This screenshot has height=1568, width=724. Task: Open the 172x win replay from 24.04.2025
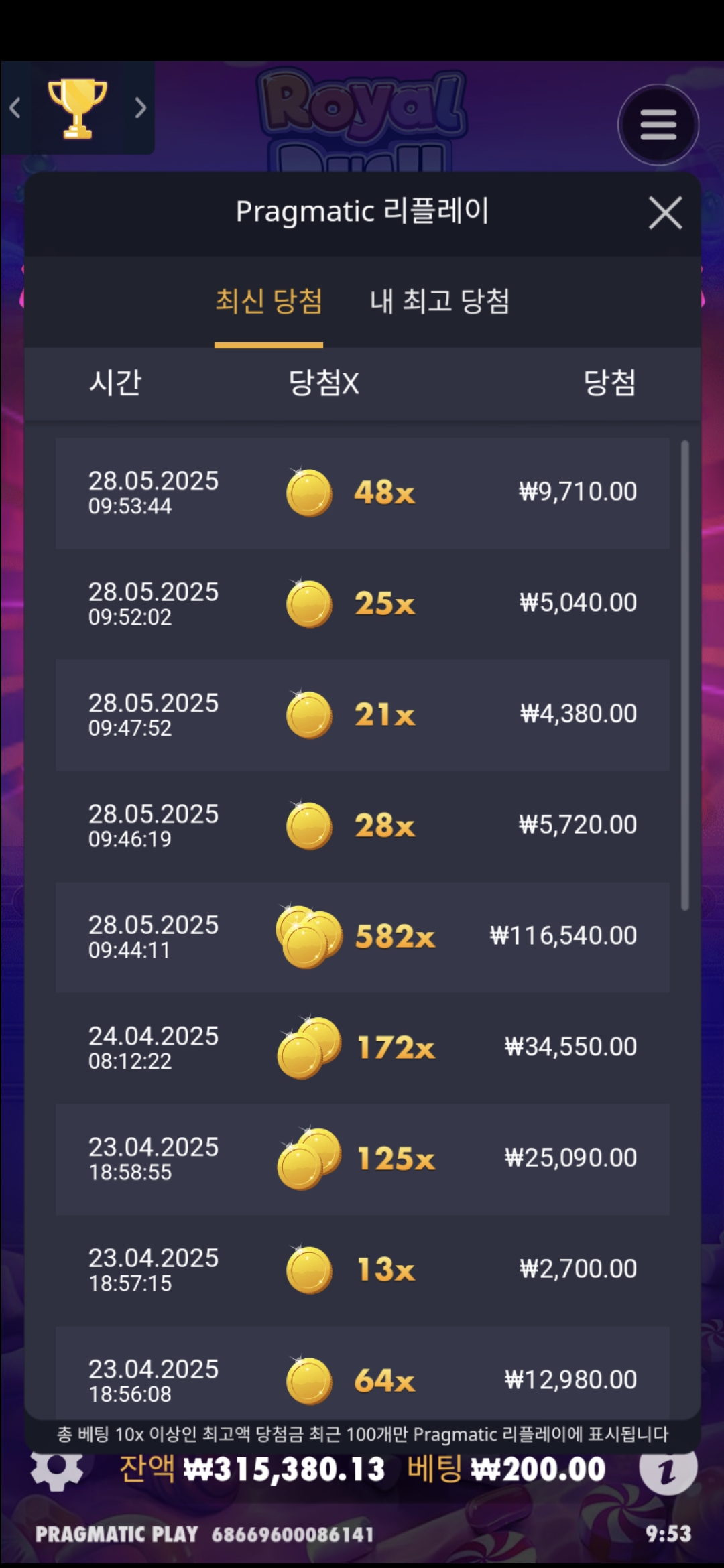pos(362,1047)
